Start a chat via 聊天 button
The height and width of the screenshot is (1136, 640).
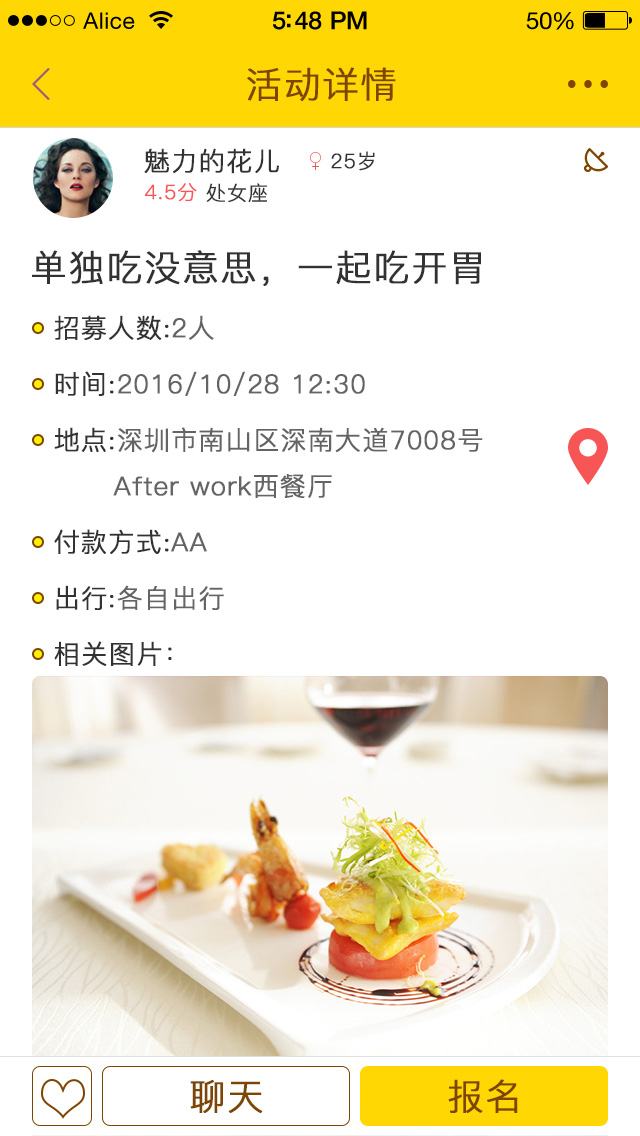coord(226,1096)
